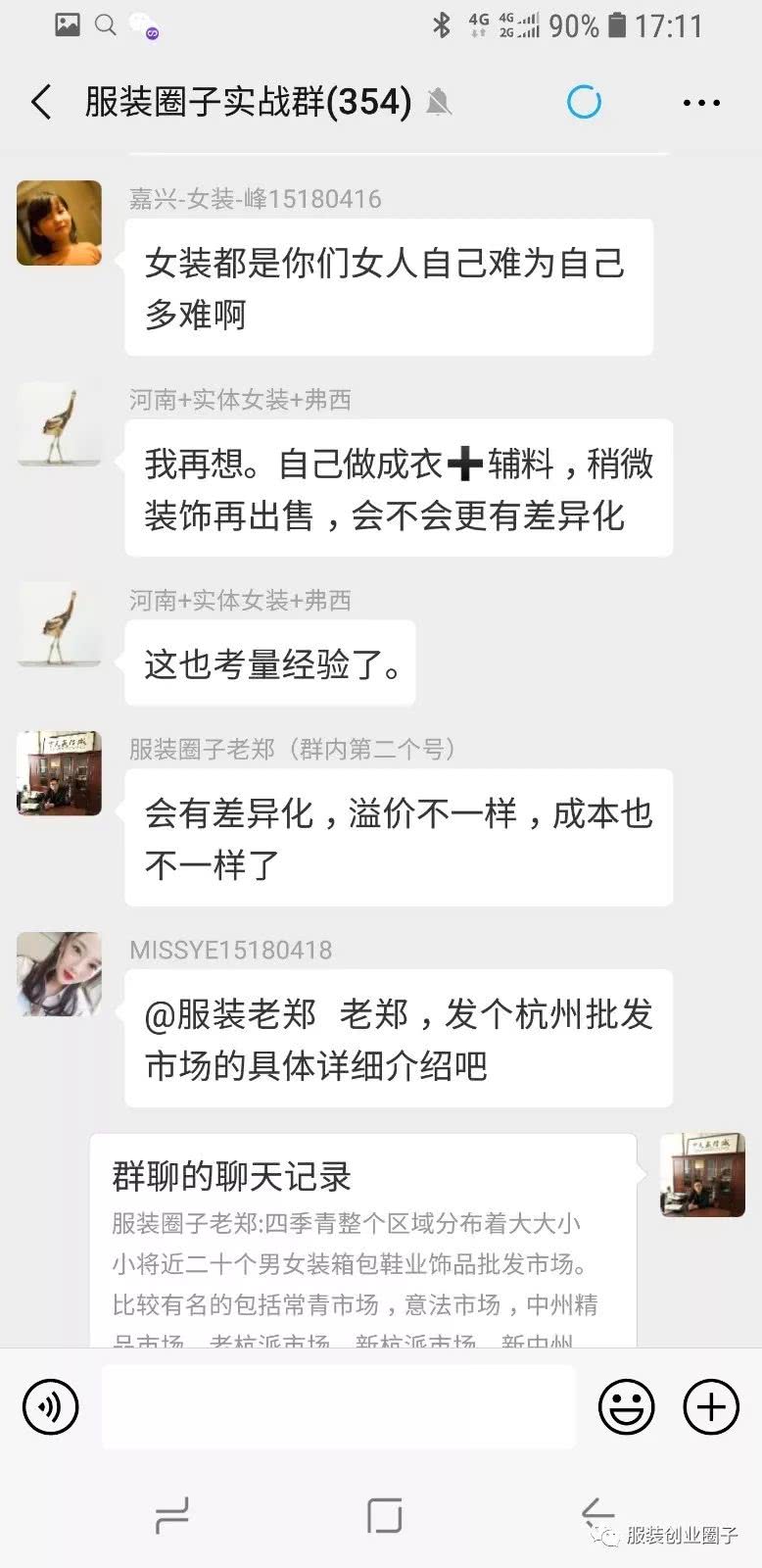Tap the message text field

[x=338, y=1407]
